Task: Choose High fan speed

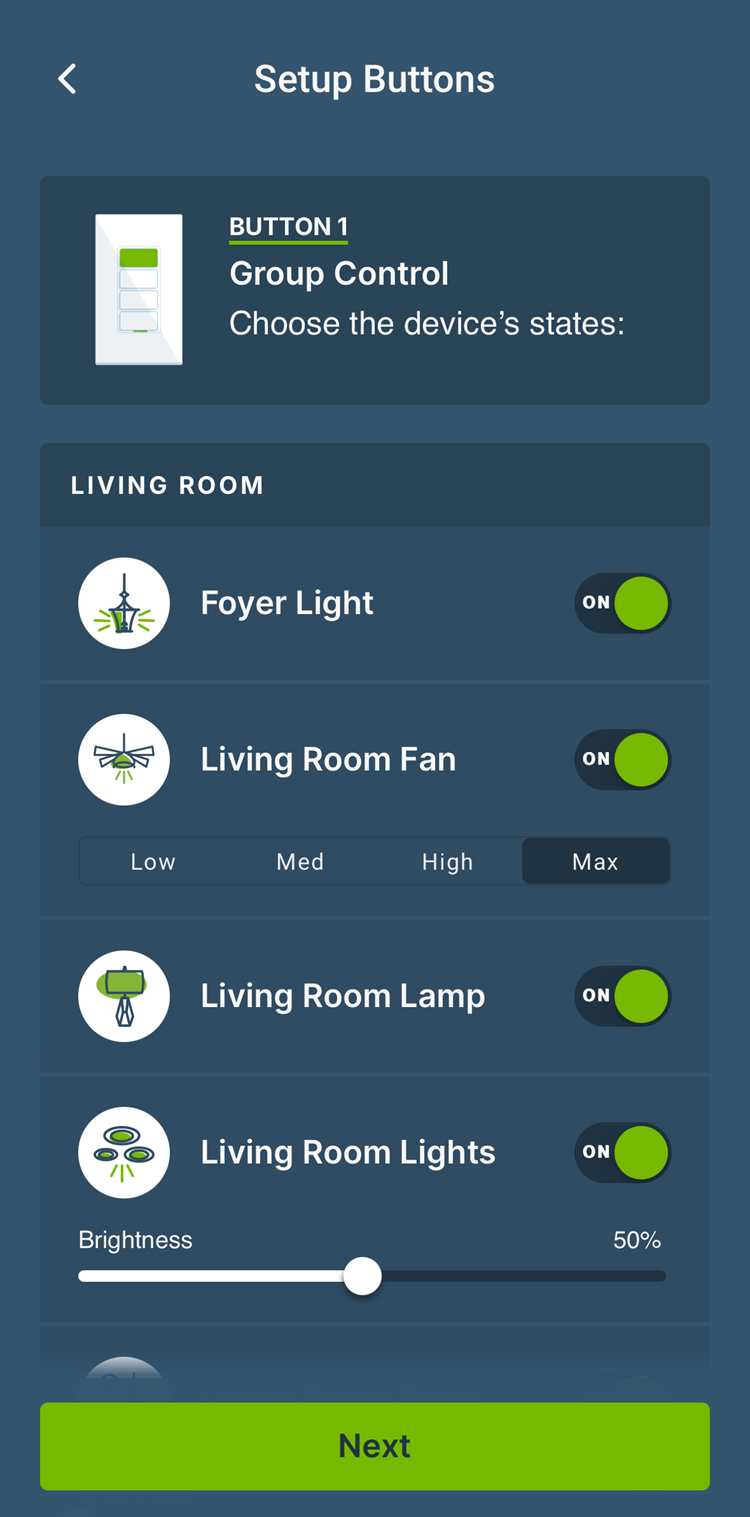Action: point(447,862)
